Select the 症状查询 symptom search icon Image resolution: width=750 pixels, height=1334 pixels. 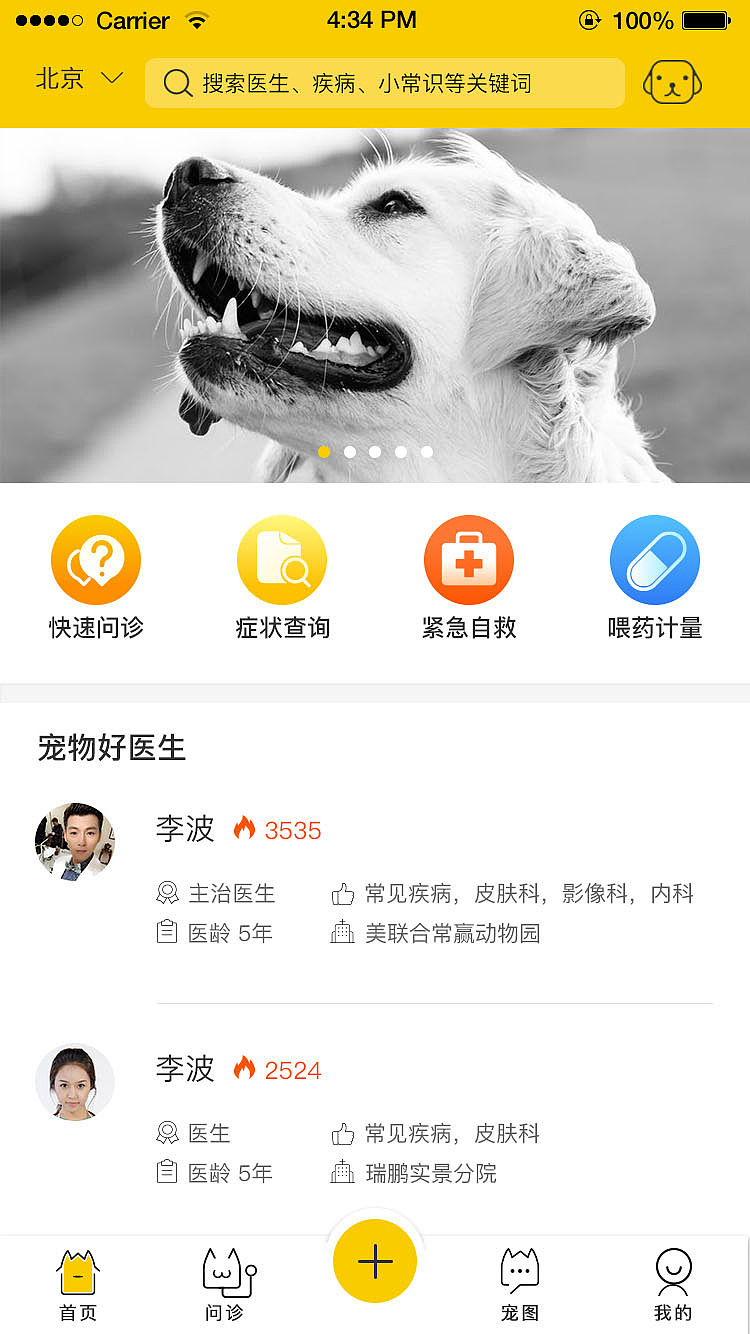coord(282,560)
